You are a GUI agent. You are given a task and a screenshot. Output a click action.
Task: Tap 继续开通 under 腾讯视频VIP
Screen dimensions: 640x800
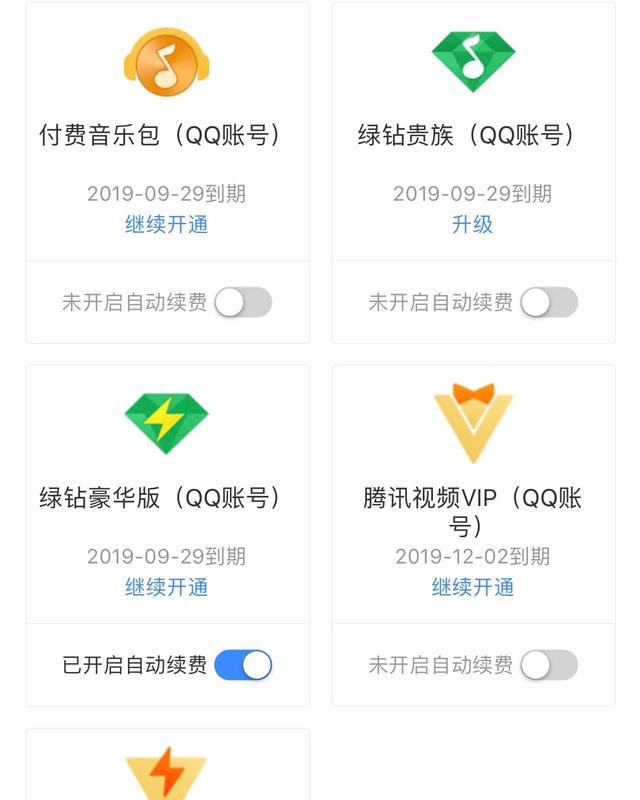pos(472,587)
